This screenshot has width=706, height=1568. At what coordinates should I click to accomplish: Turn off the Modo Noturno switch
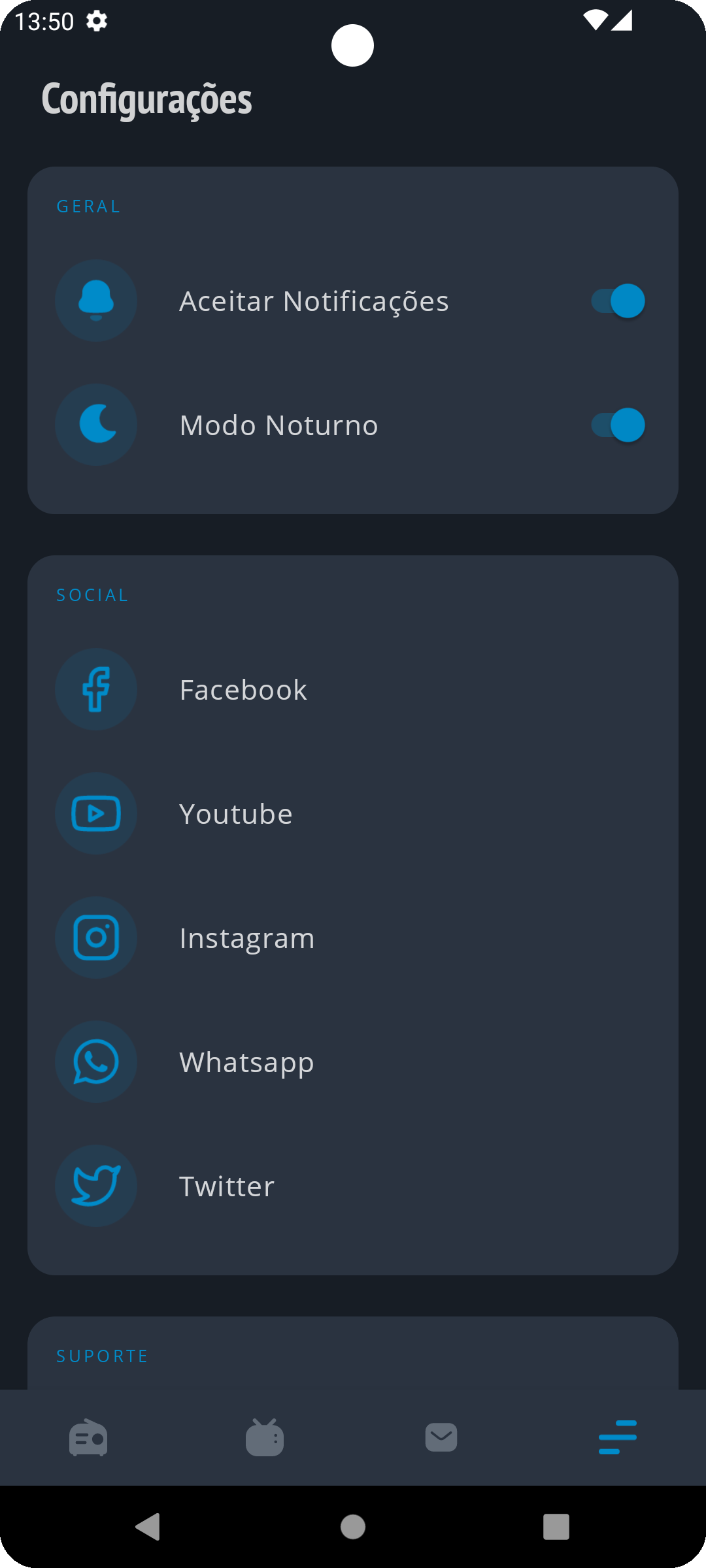pos(618,425)
